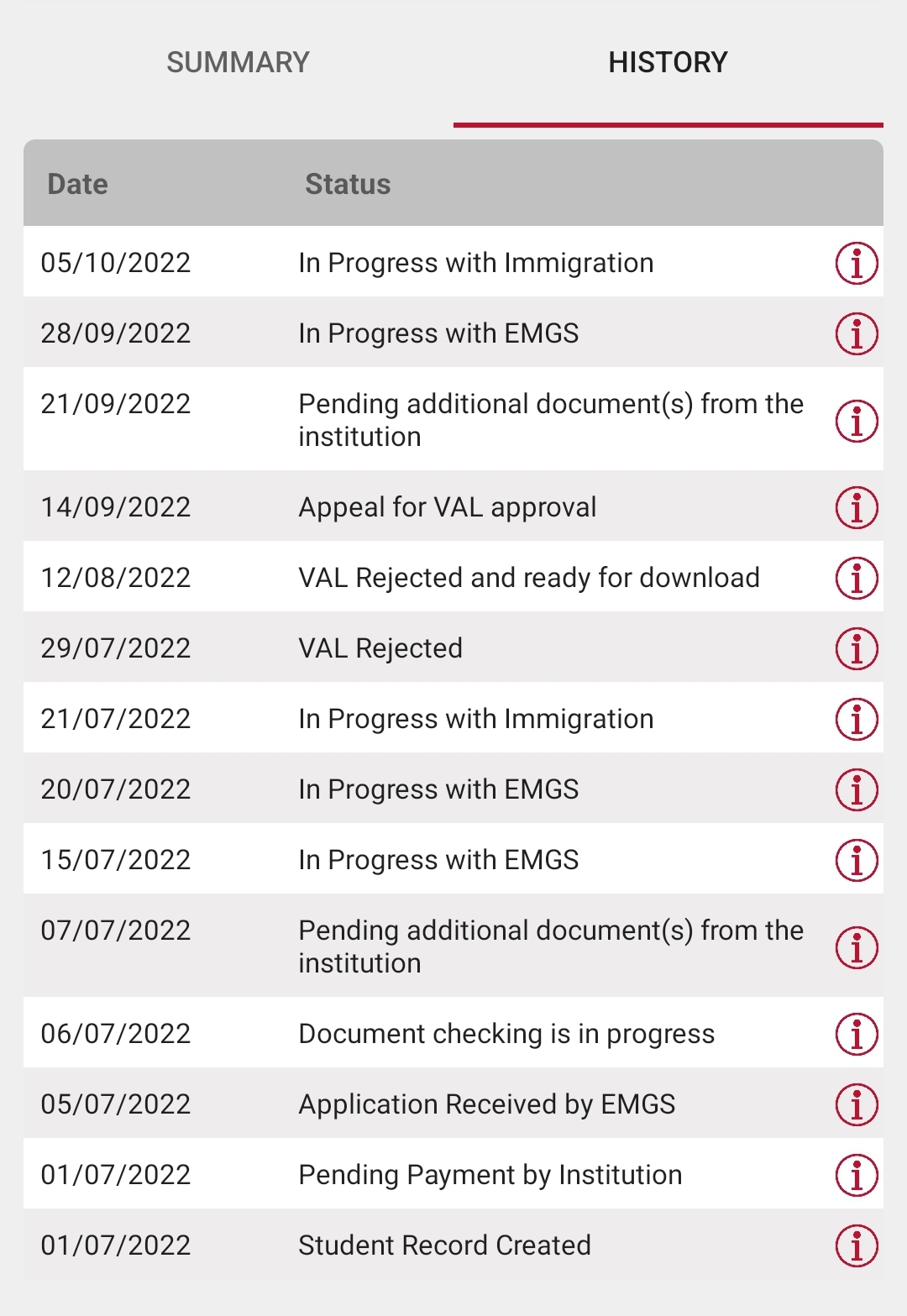
Task: Tap info icon for Pending Payment by Institution
Action: click(x=856, y=1176)
